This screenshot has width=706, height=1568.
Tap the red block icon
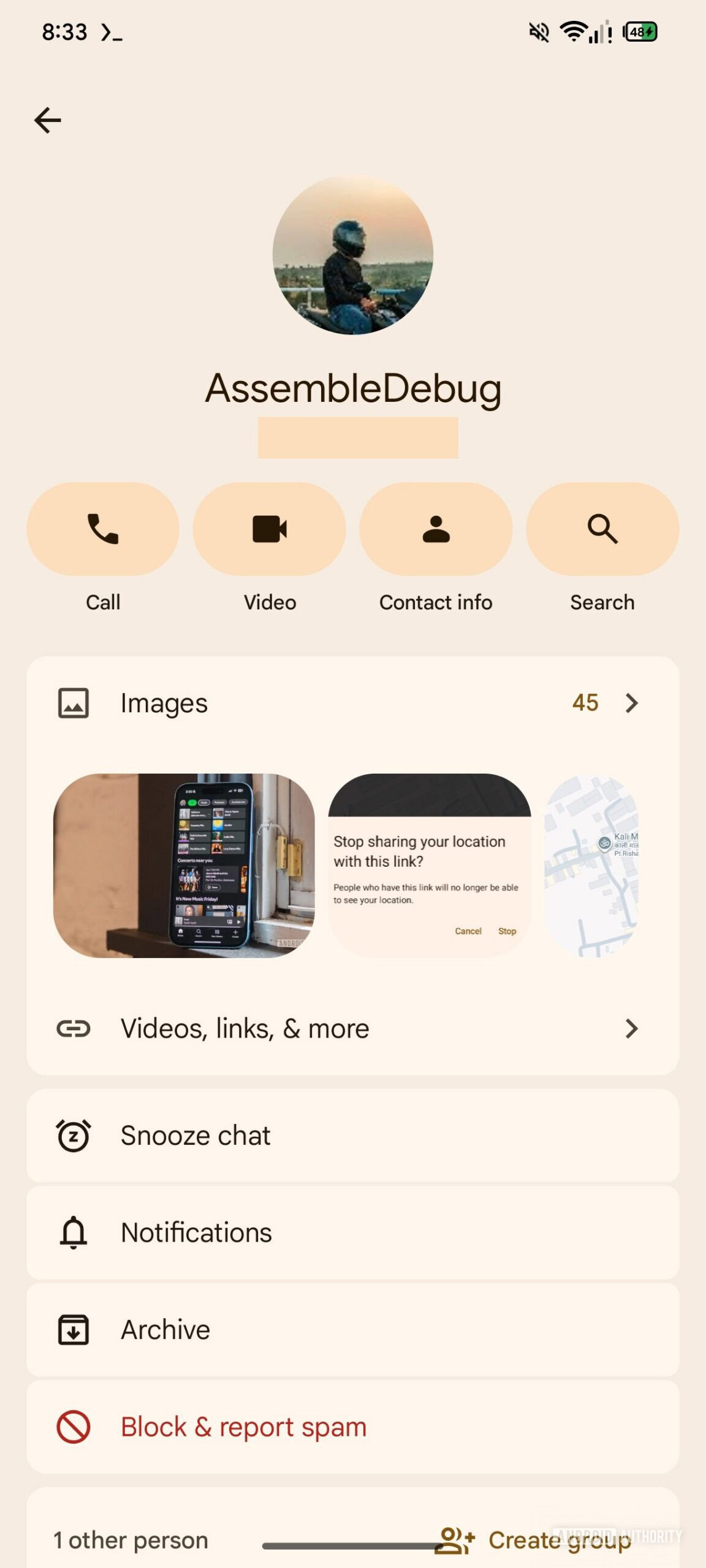pos(73,1427)
